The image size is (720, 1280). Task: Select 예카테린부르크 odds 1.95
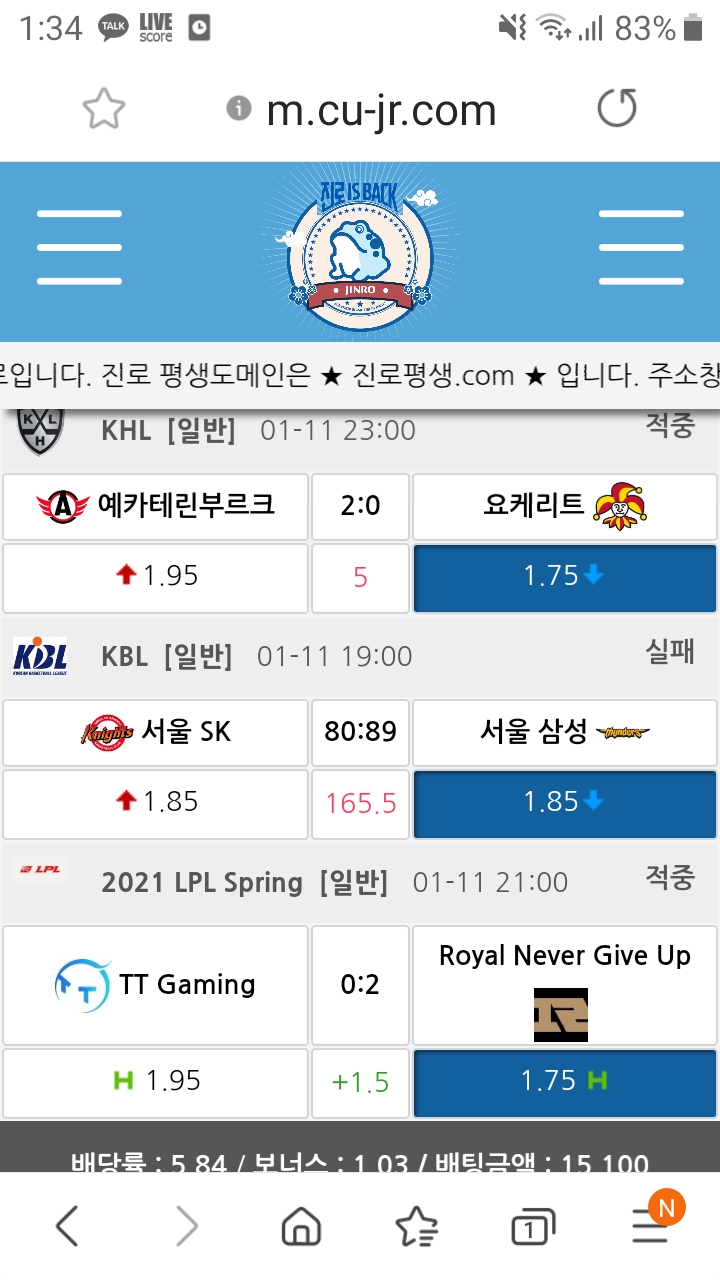(x=155, y=577)
